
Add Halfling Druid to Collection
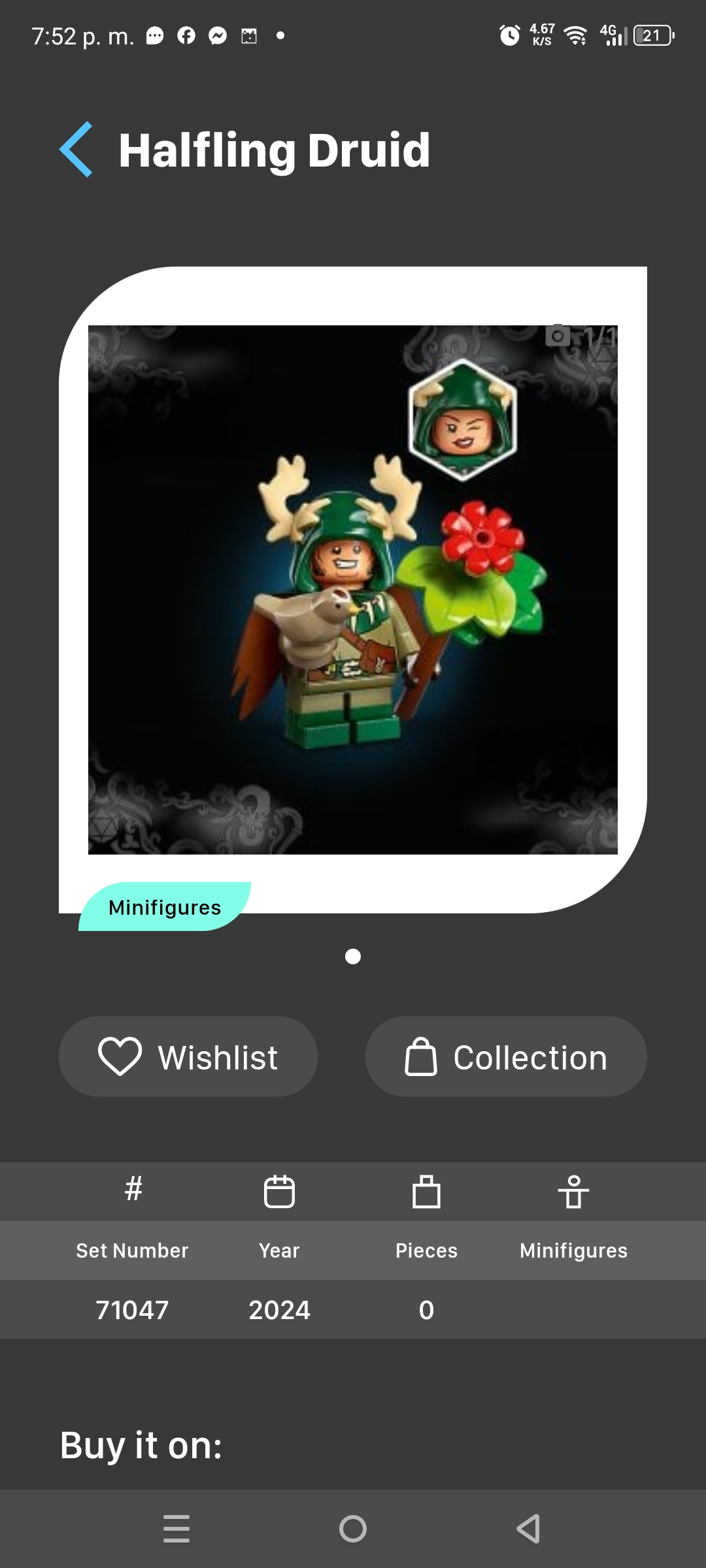[x=506, y=1056]
